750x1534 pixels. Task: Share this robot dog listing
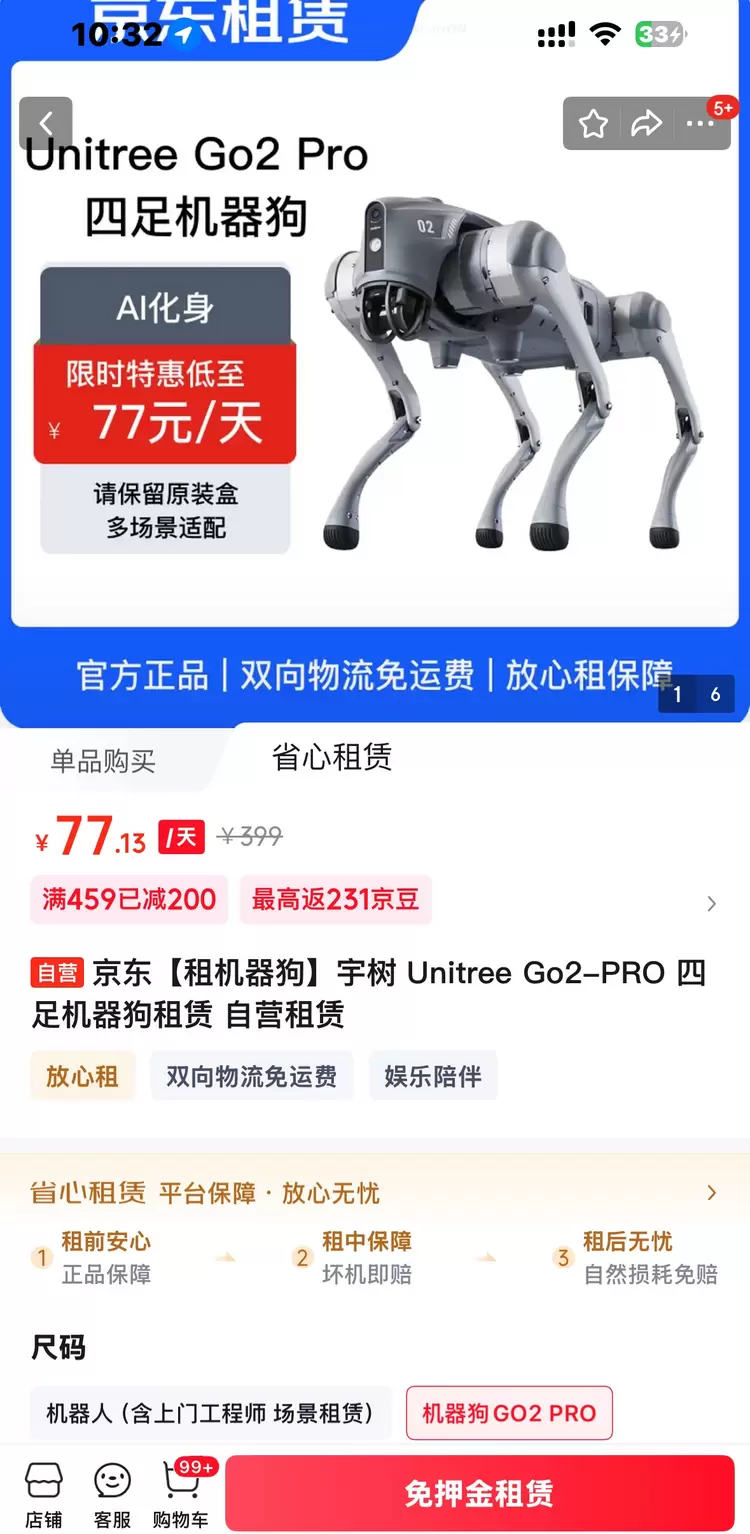pyautogui.click(x=647, y=124)
